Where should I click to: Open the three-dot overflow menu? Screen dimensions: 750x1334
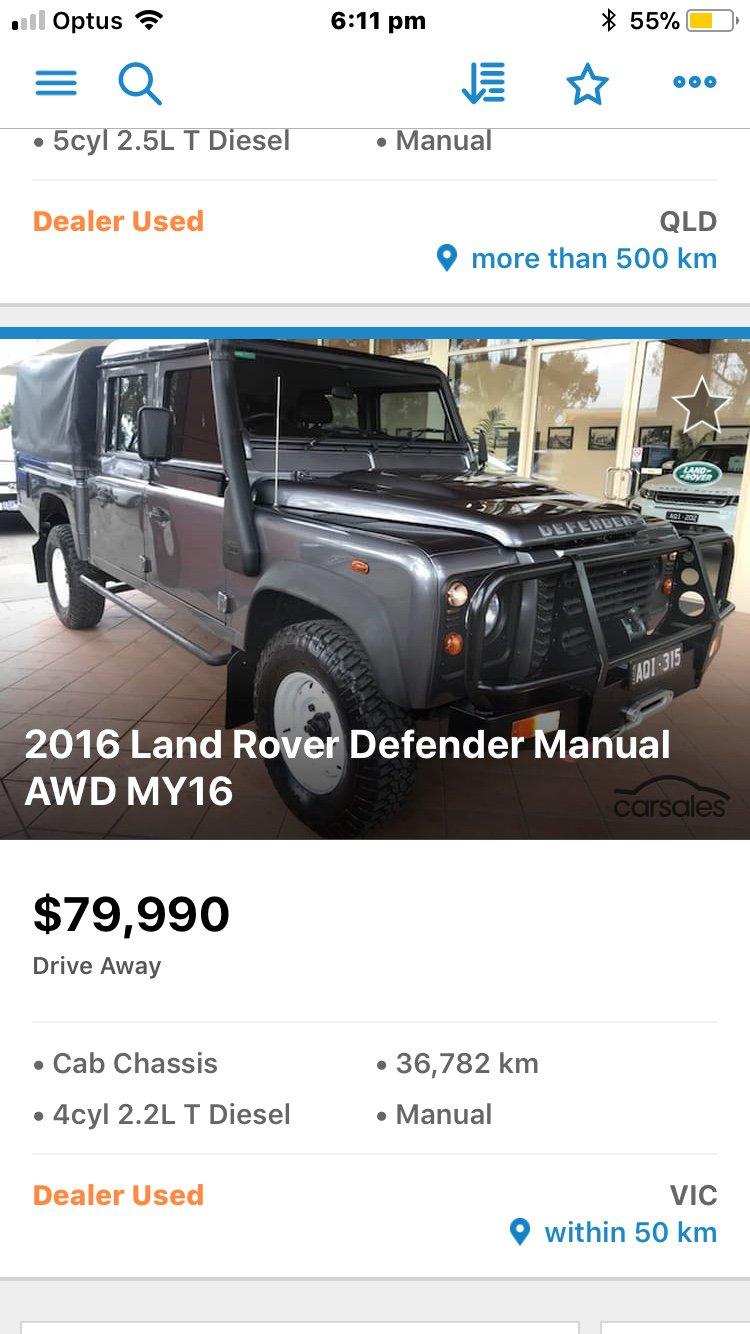point(694,83)
